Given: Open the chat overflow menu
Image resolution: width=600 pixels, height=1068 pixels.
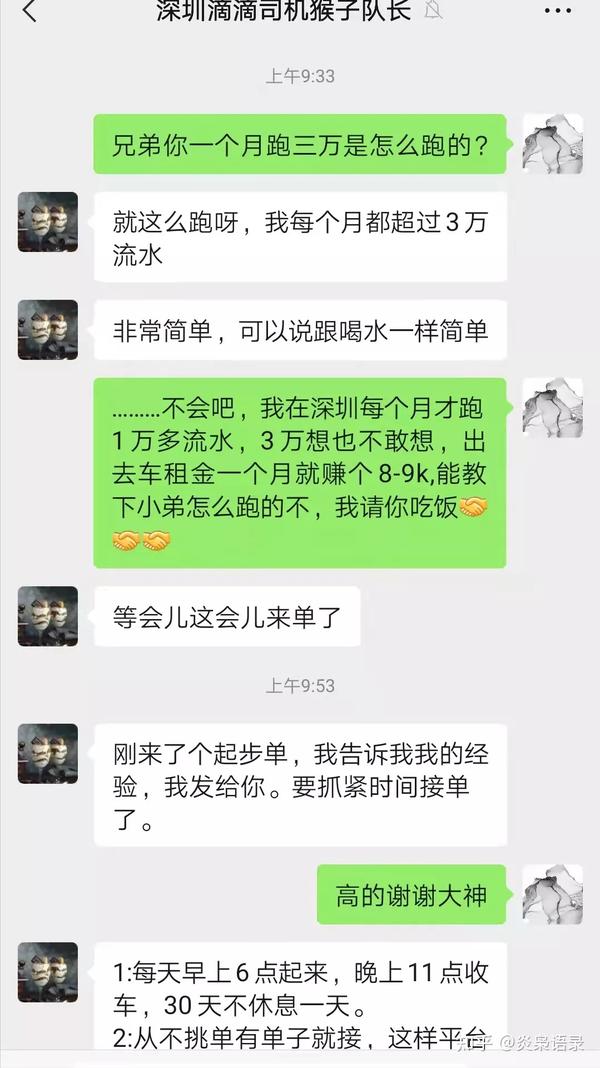Looking at the screenshot, I should pyautogui.click(x=558, y=11).
